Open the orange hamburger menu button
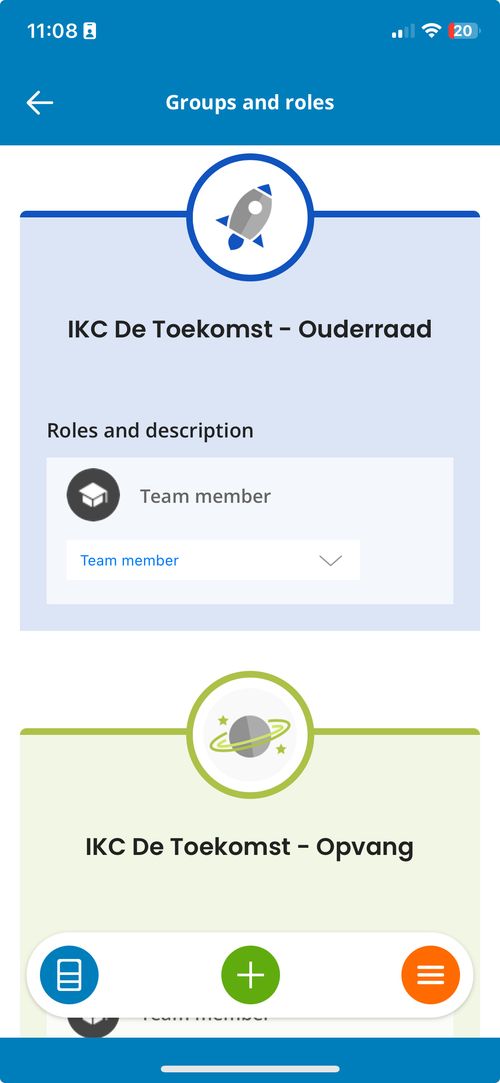The height and width of the screenshot is (1083, 500). pyautogui.click(x=430, y=975)
